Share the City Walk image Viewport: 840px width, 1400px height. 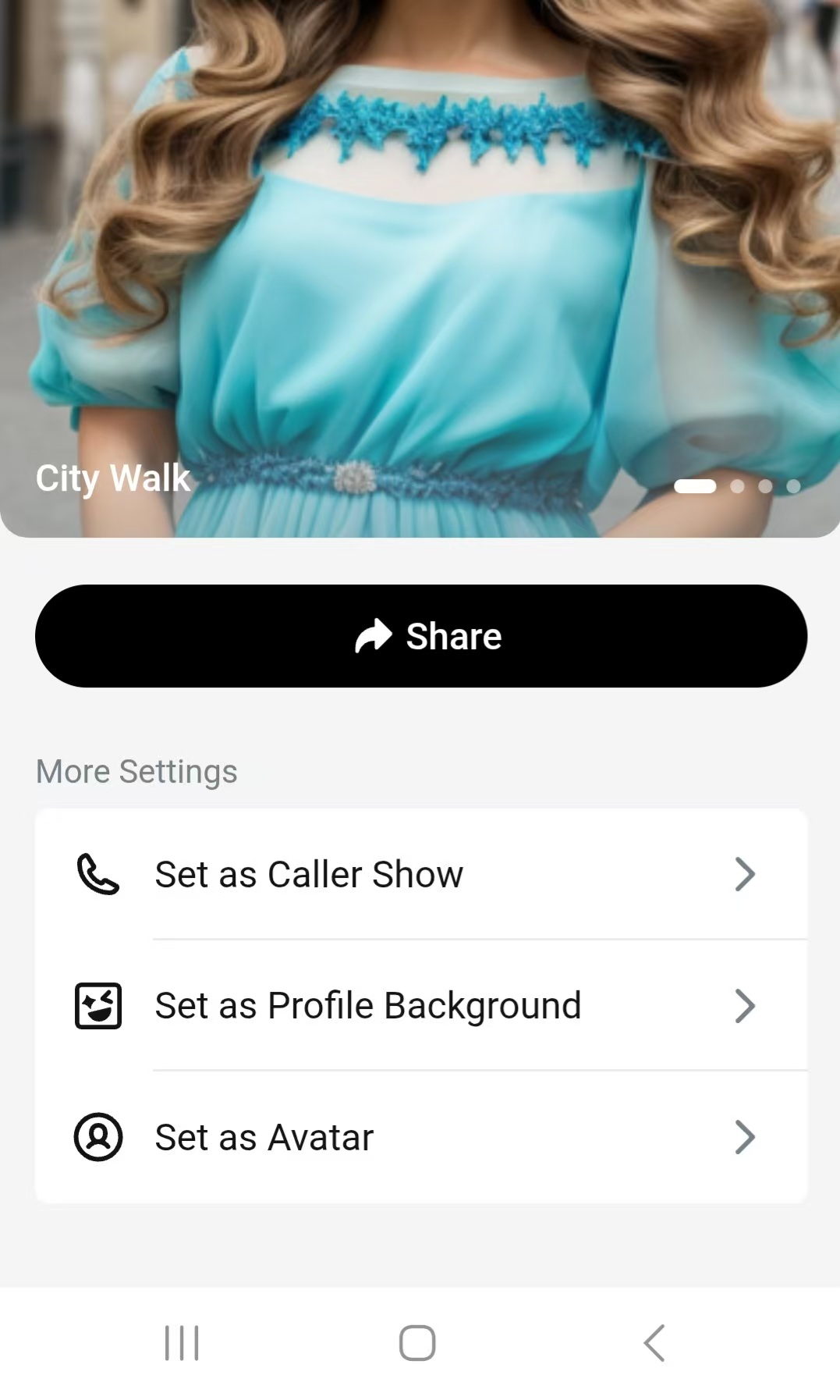coord(421,636)
